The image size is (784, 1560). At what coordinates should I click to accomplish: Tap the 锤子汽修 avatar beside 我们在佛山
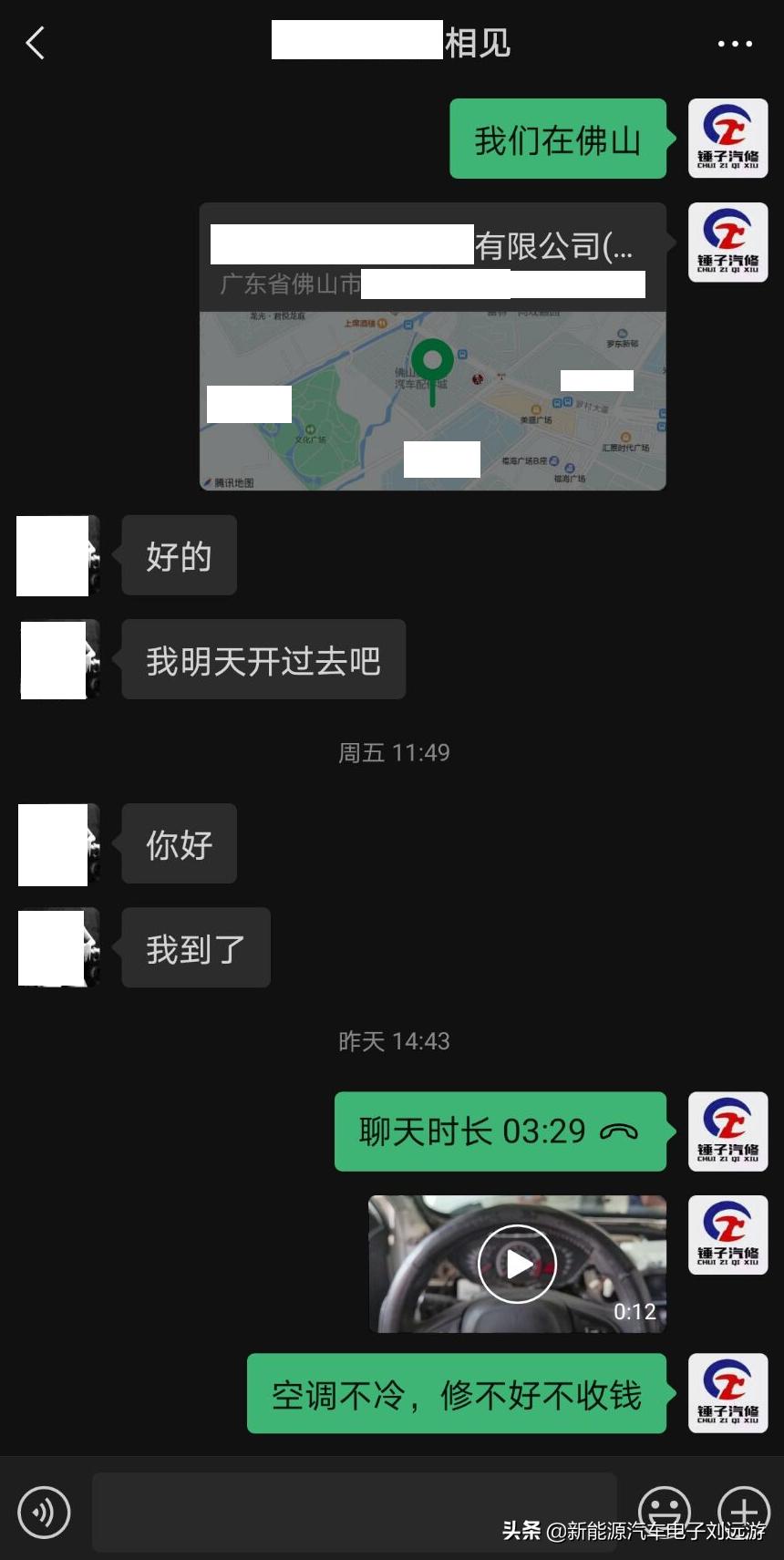(727, 139)
